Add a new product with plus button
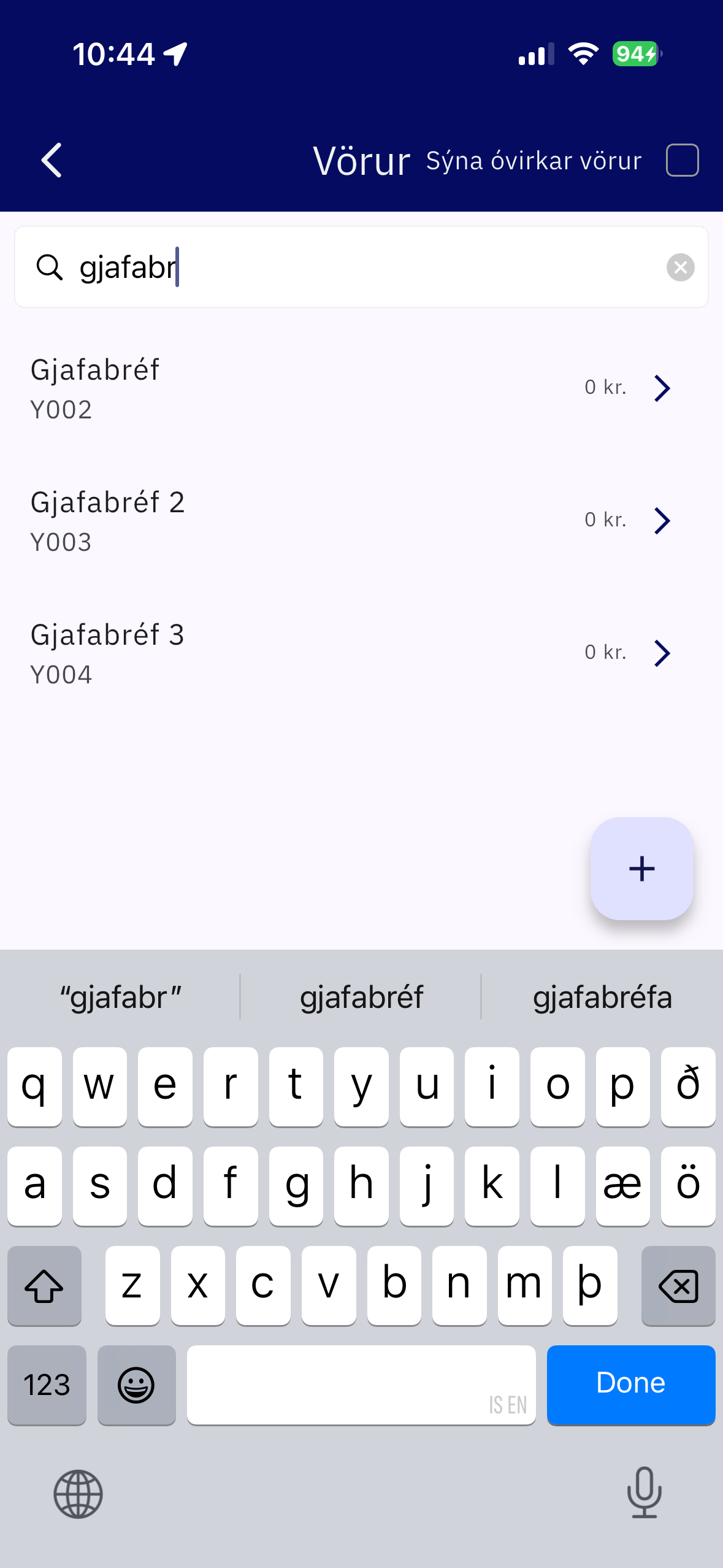 coord(641,868)
